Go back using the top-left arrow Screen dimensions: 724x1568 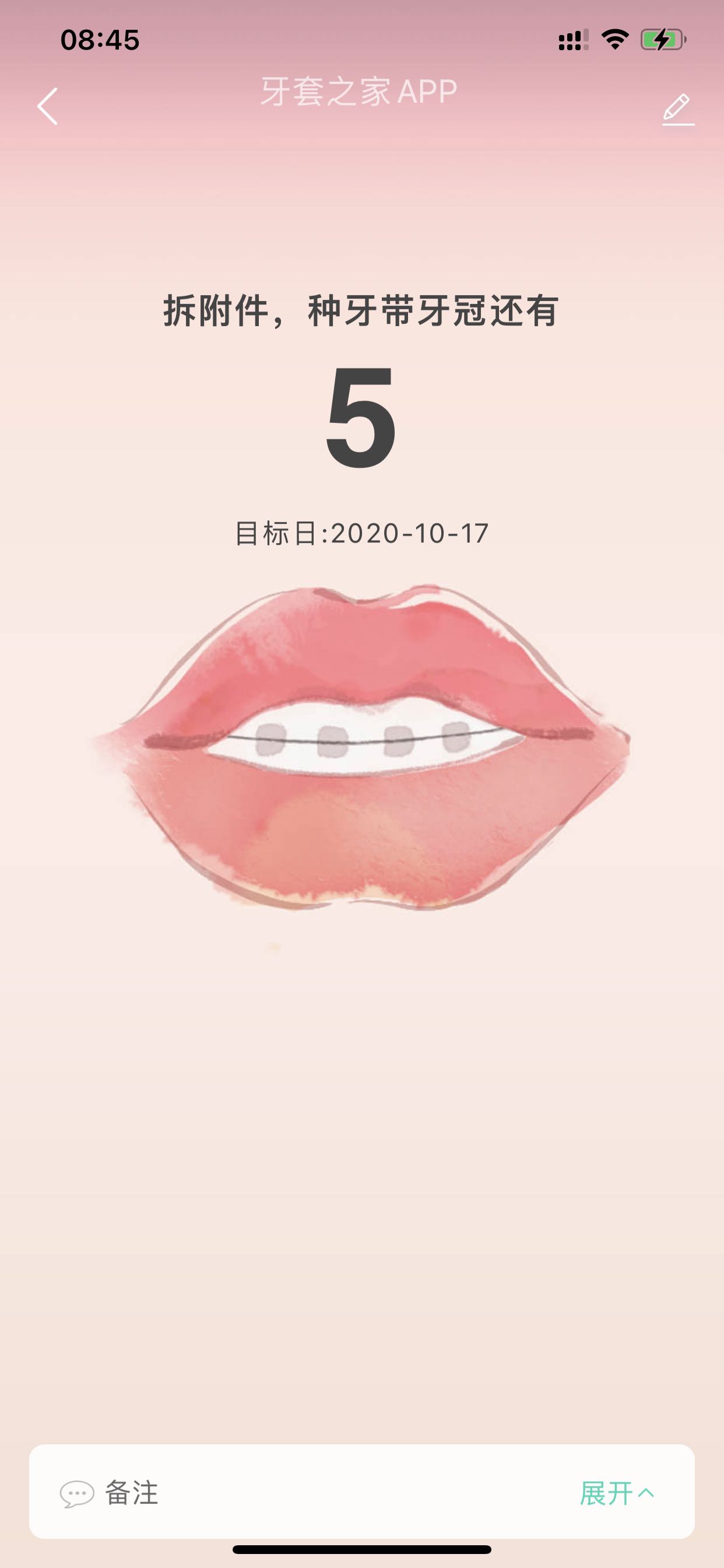[47, 107]
